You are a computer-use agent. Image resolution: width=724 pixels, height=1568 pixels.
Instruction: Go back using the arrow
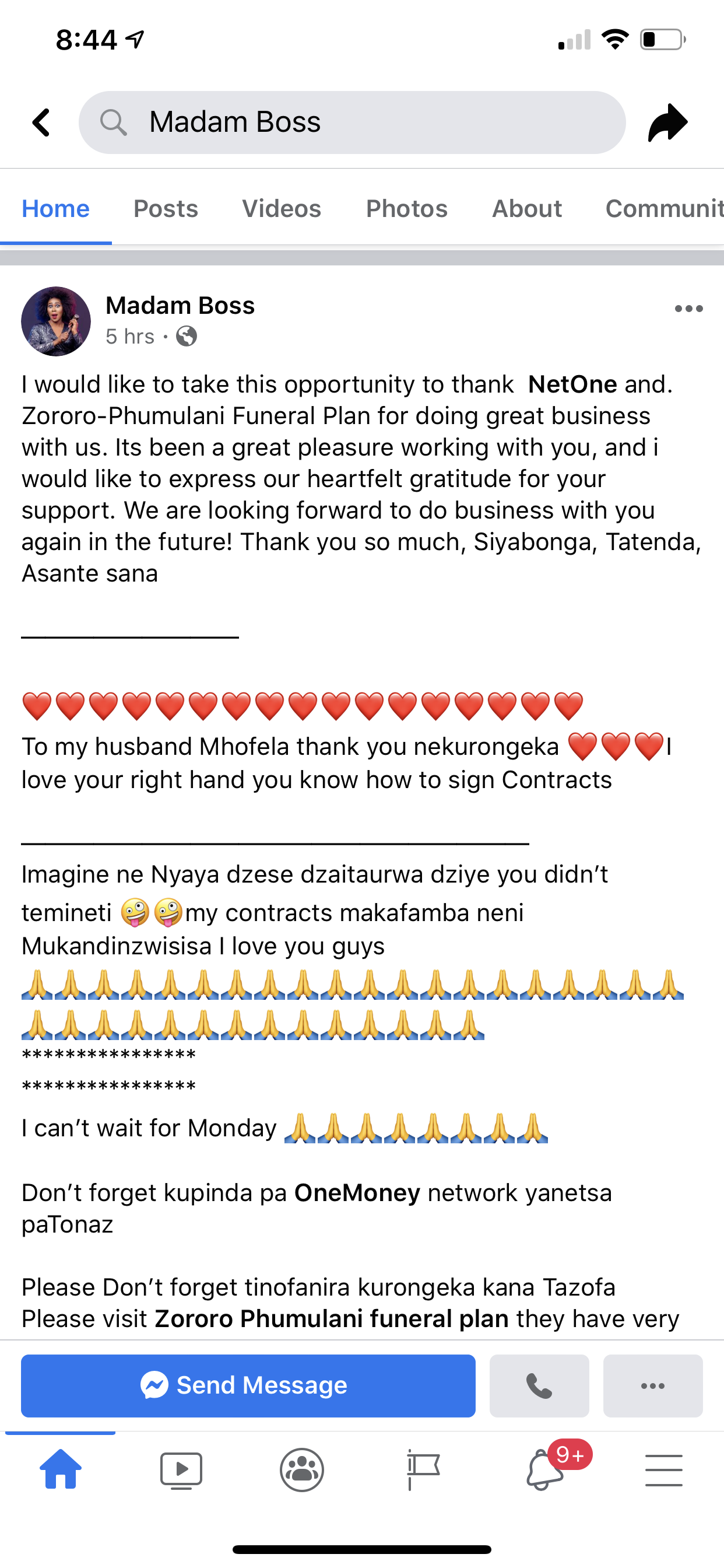(41, 123)
